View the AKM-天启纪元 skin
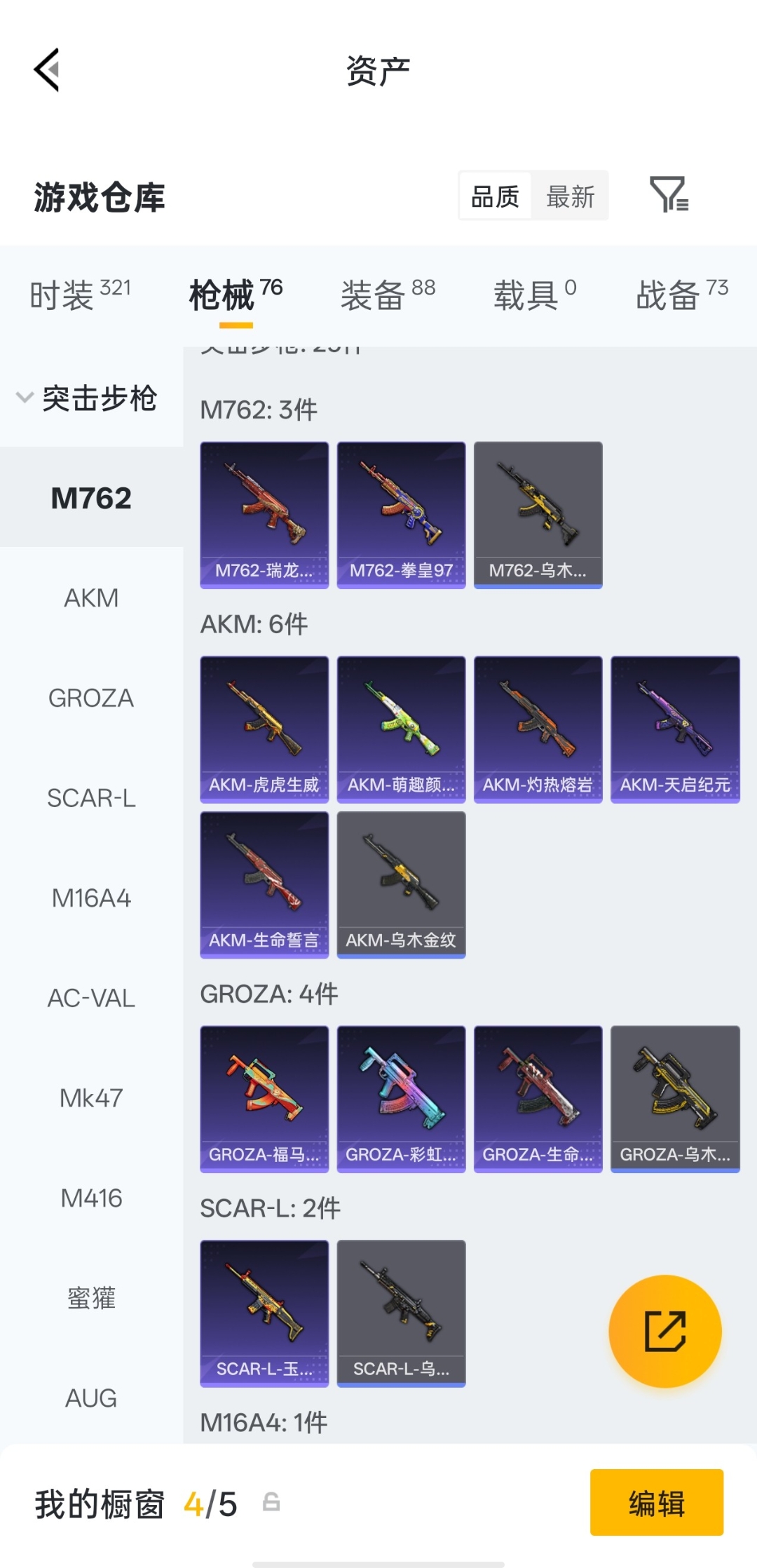Viewport: 757px width, 1568px height. tap(675, 729)
